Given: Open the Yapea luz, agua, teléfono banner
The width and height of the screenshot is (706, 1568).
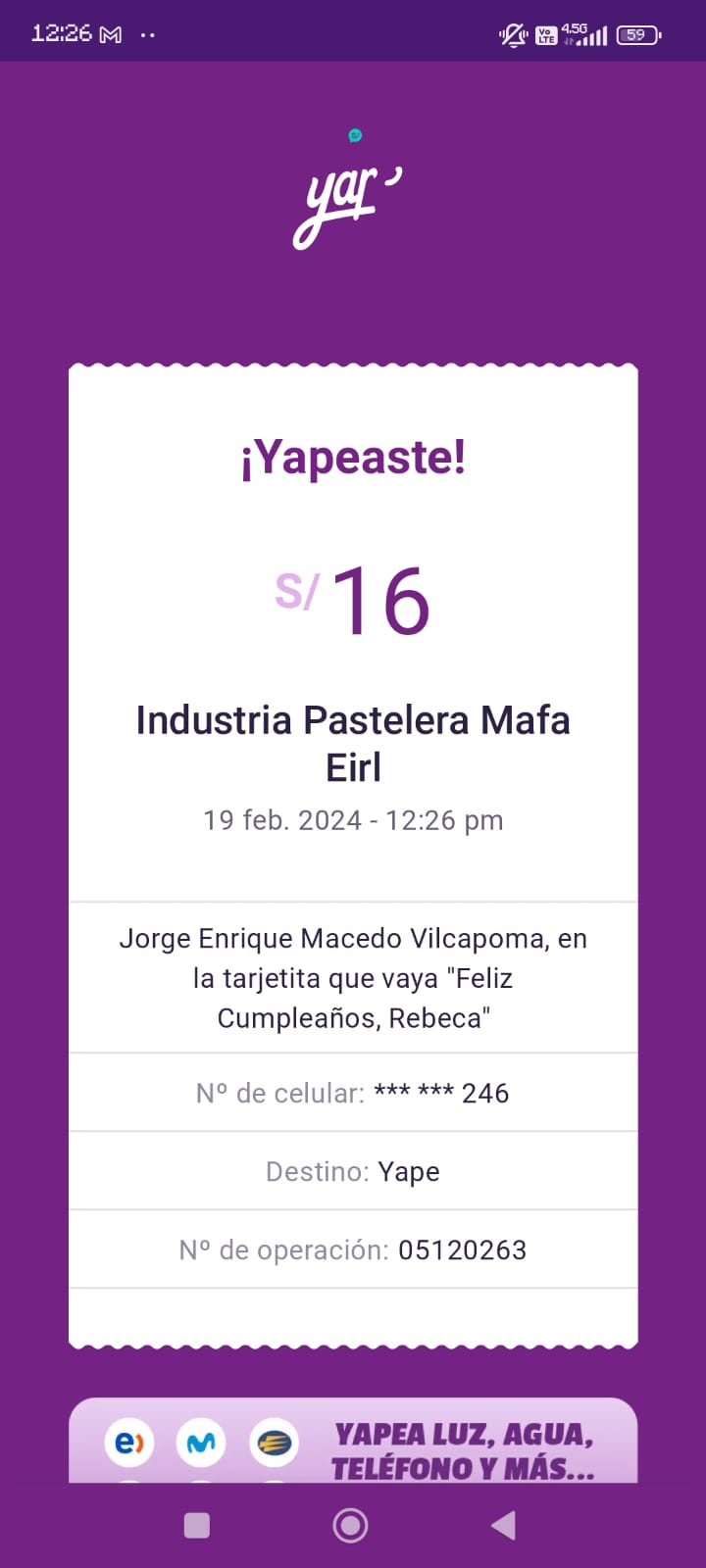Looking at the screenshot, I should point(353,1440).
